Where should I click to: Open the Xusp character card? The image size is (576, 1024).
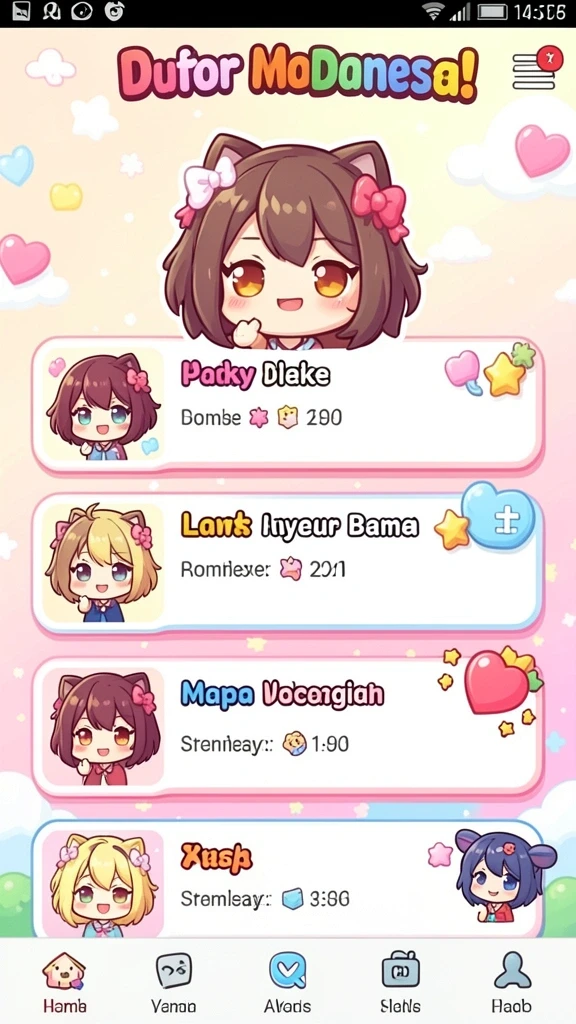click(287, 879)
